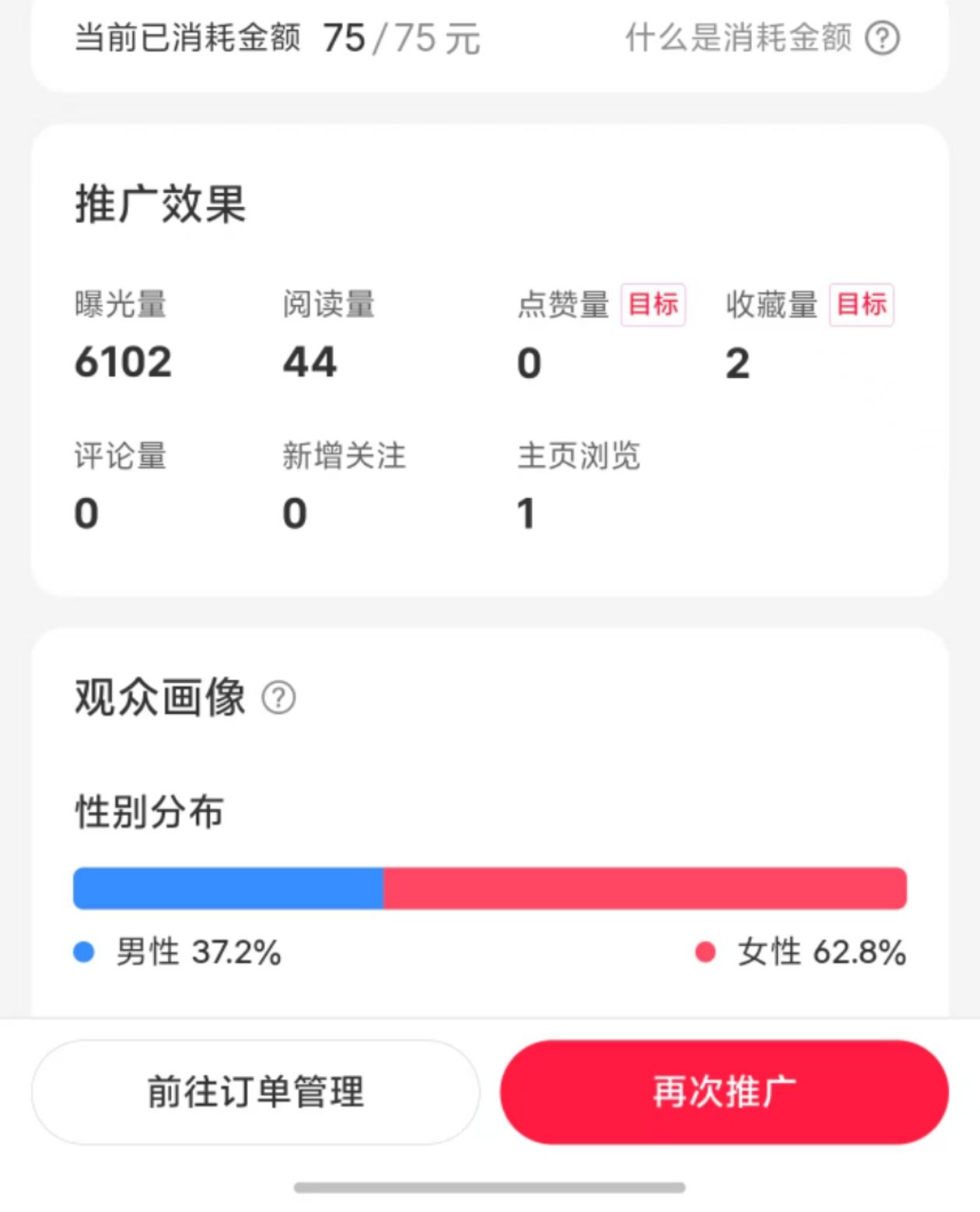Tap the red 再次推广 button

724,1091
